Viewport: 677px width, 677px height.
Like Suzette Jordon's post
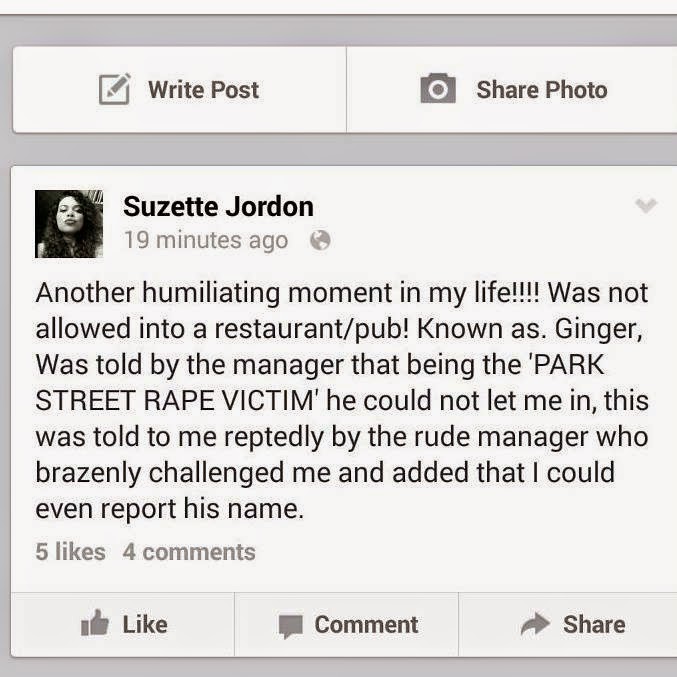click(123, 624)
